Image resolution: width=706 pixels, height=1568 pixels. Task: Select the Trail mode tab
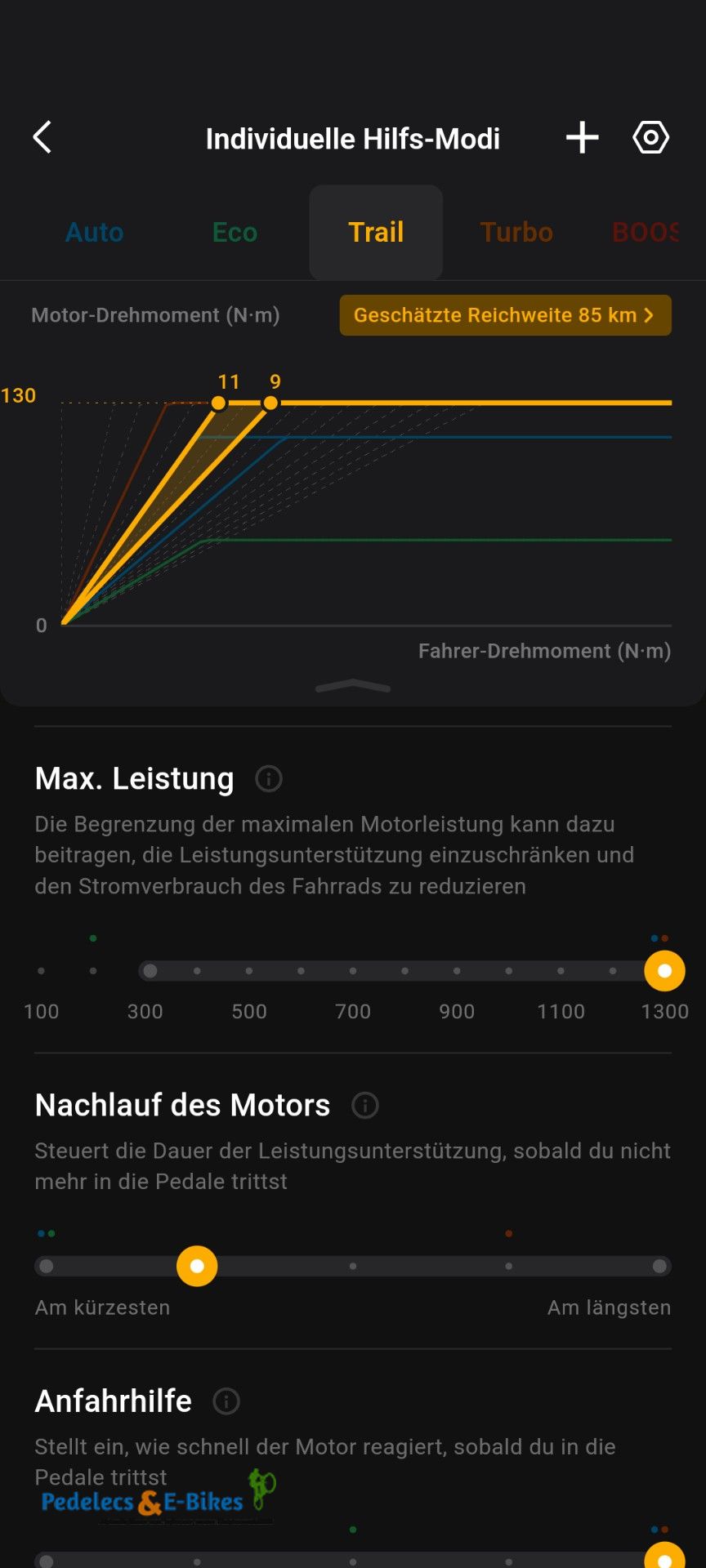click(376, 232)
